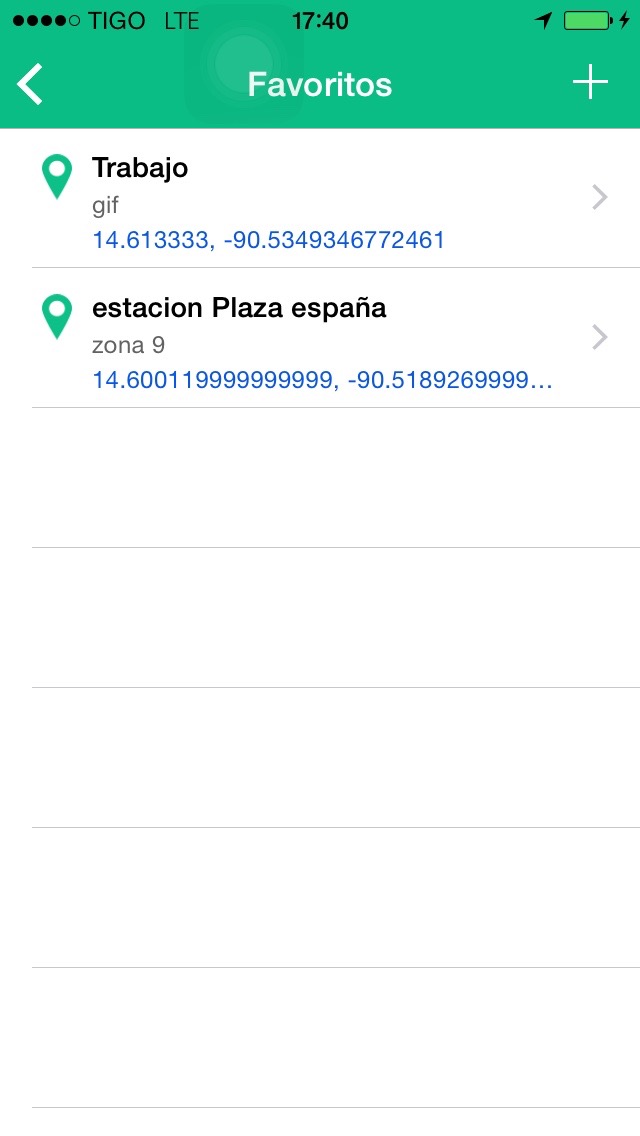Open the Trabajo favorite location
Viewport: 640px width, 1136px height.
[x=320, y=198]
